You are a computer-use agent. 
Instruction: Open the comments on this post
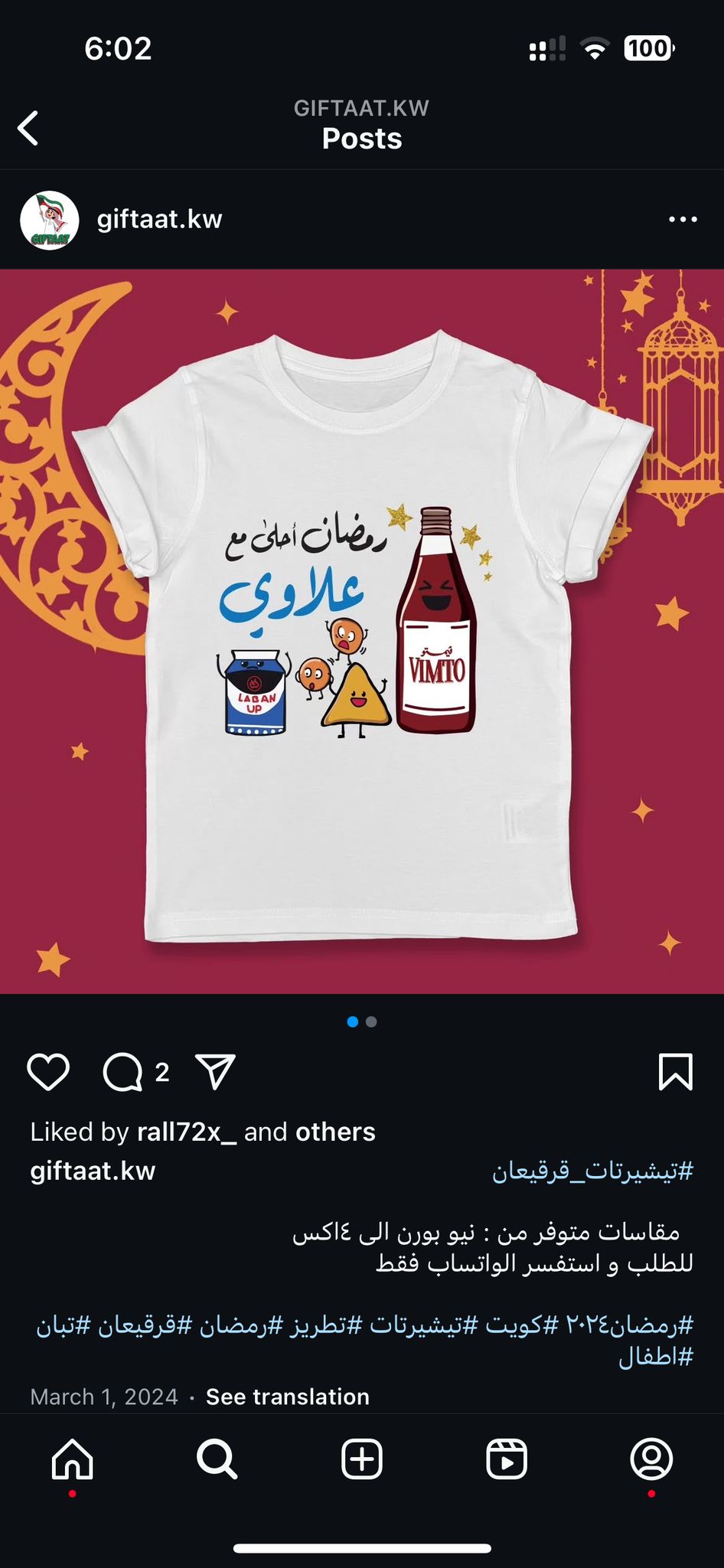point(122,1072)
